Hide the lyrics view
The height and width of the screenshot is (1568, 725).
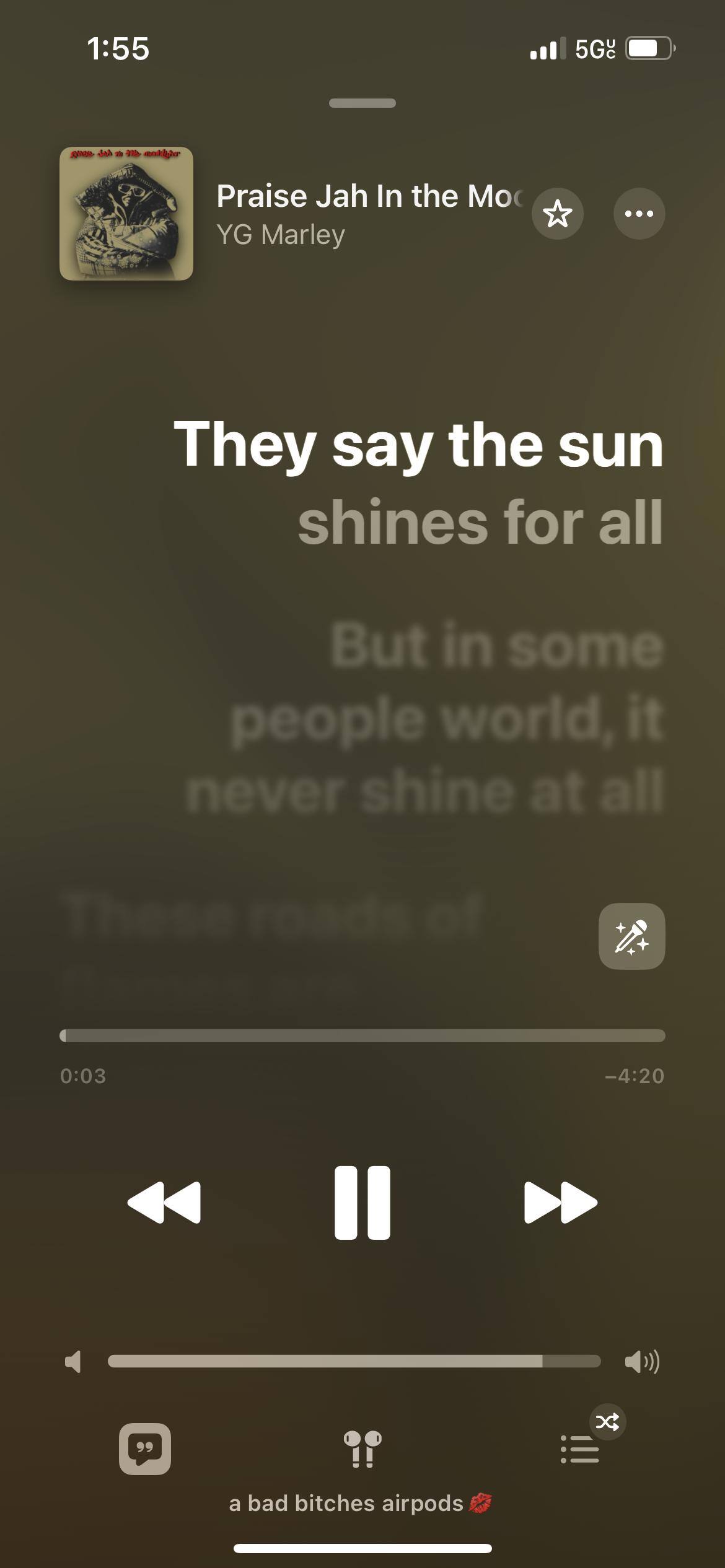click(x=145, y=1448)
